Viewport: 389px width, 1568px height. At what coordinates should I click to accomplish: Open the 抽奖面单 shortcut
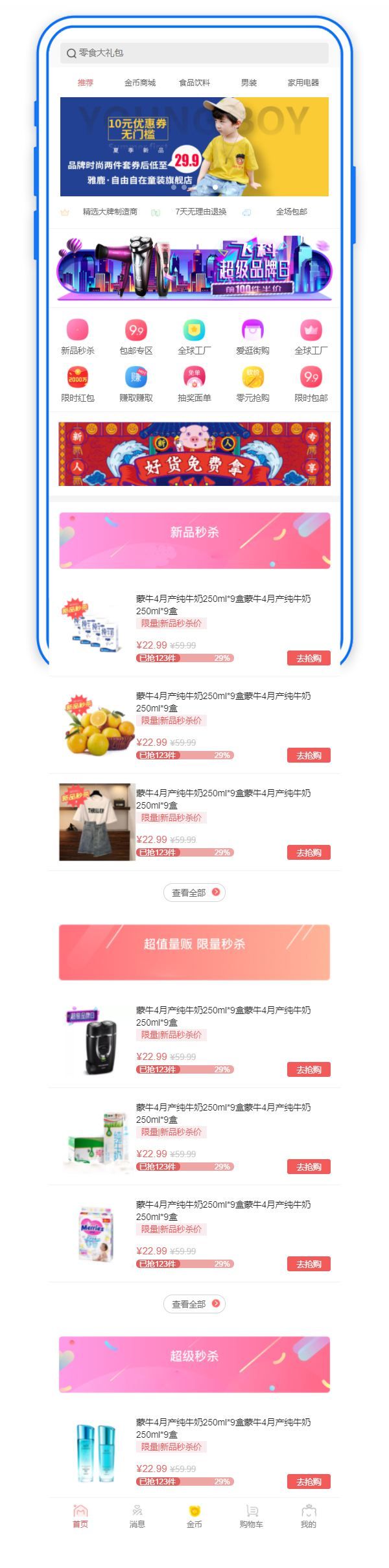pyautogui.click(x=194, y=384)
